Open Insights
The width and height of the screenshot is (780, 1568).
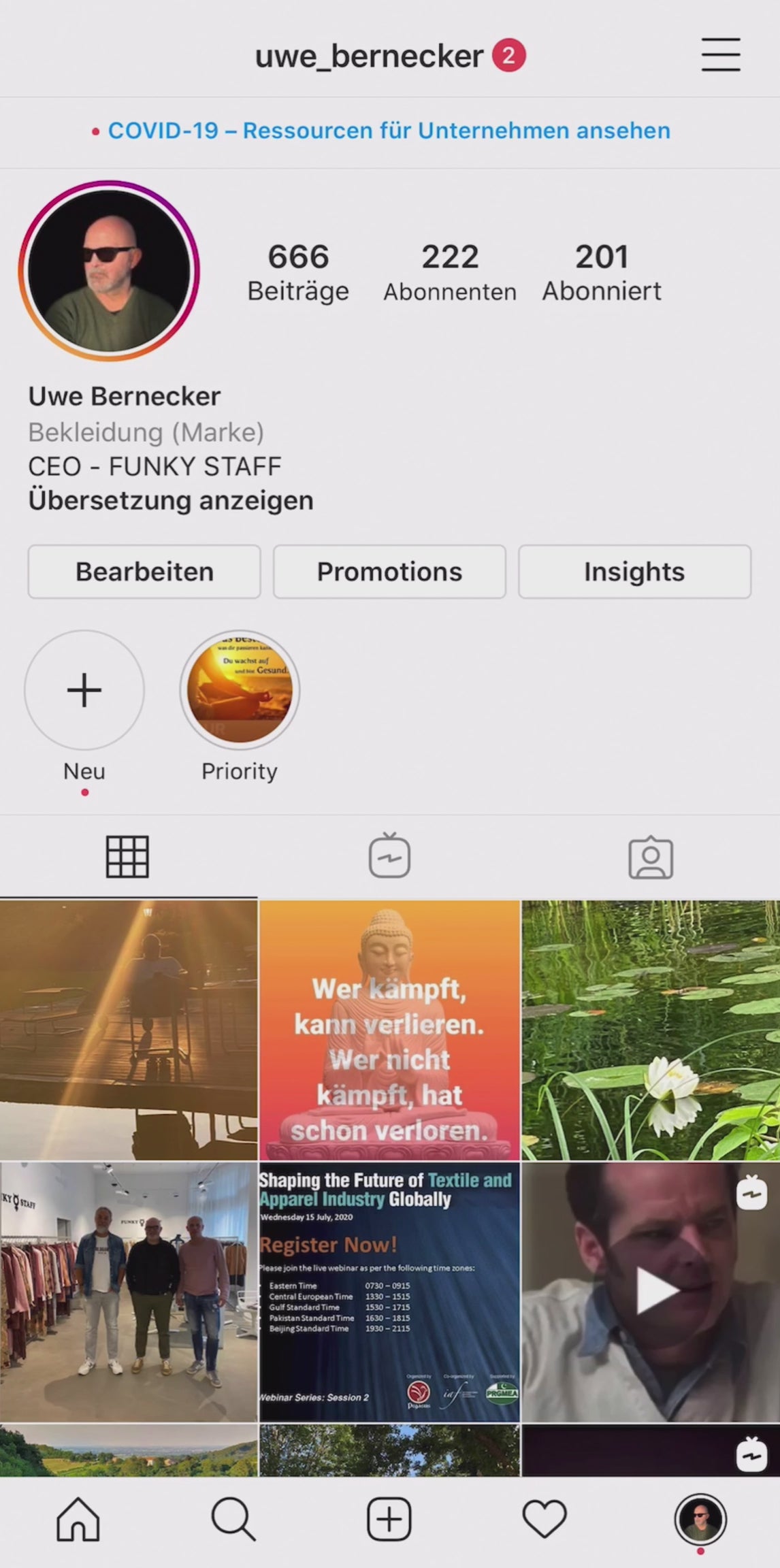click(634, 572)
